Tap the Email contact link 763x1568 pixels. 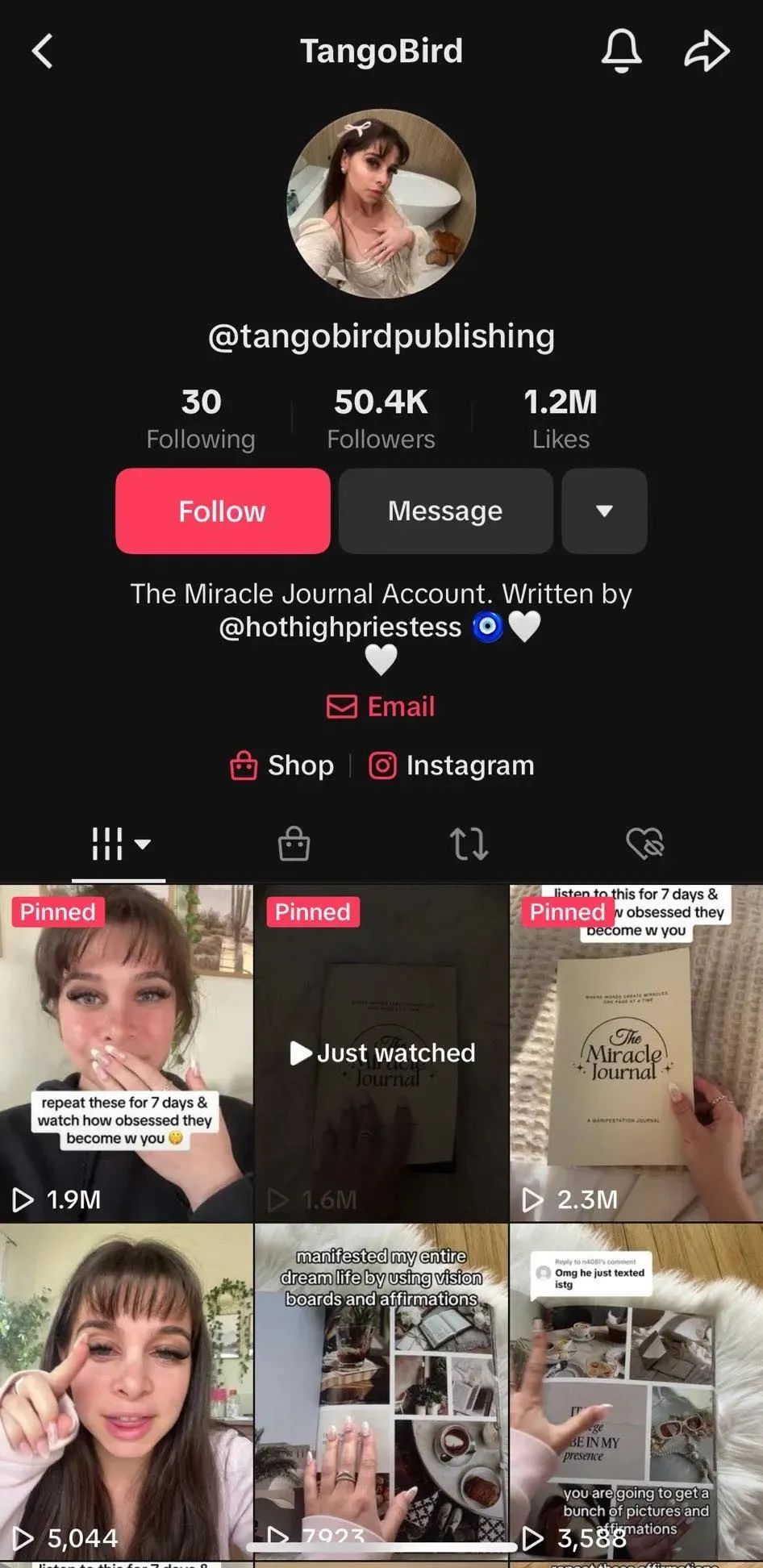pos(381,707)
